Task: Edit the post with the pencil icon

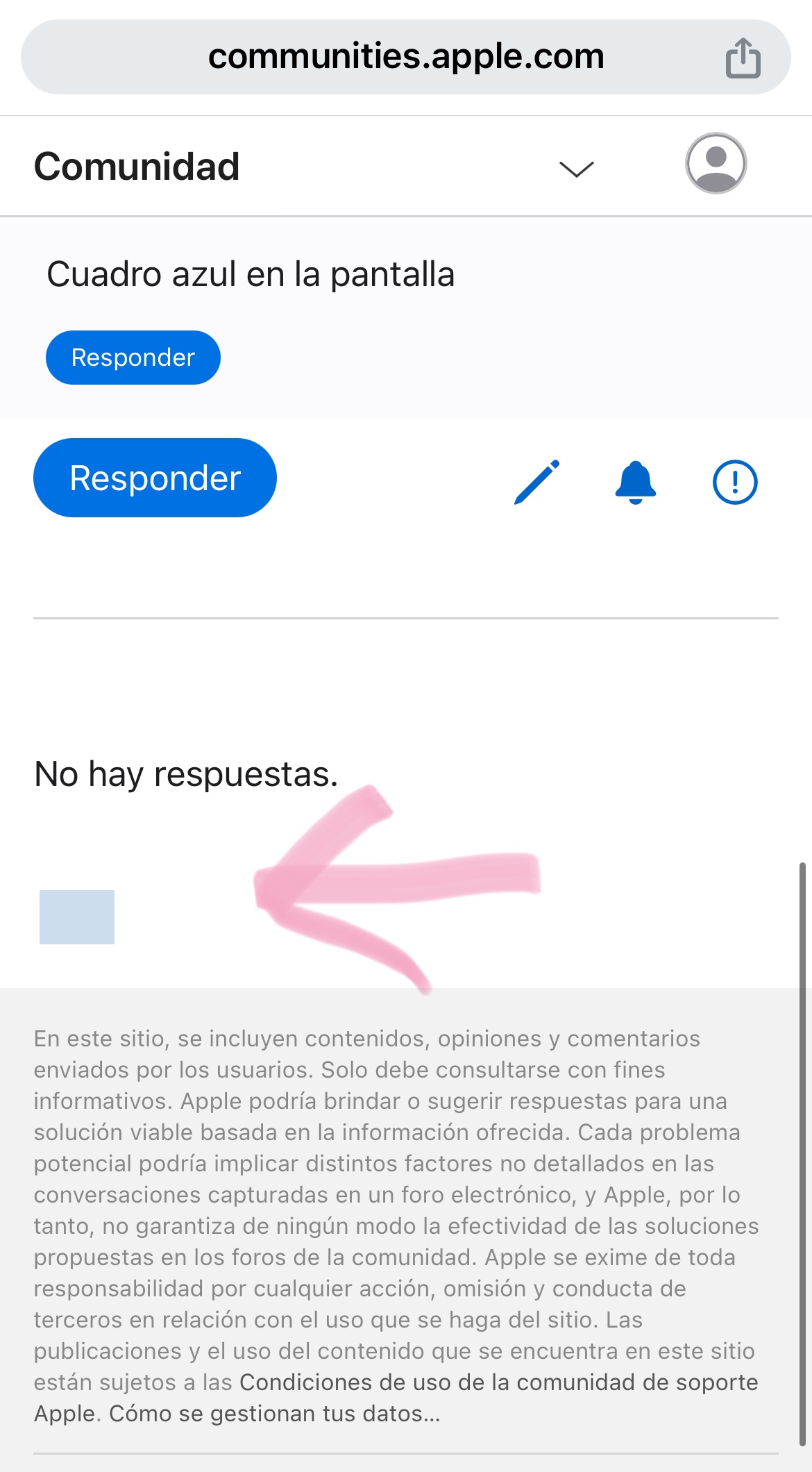Action: [536, 482]
